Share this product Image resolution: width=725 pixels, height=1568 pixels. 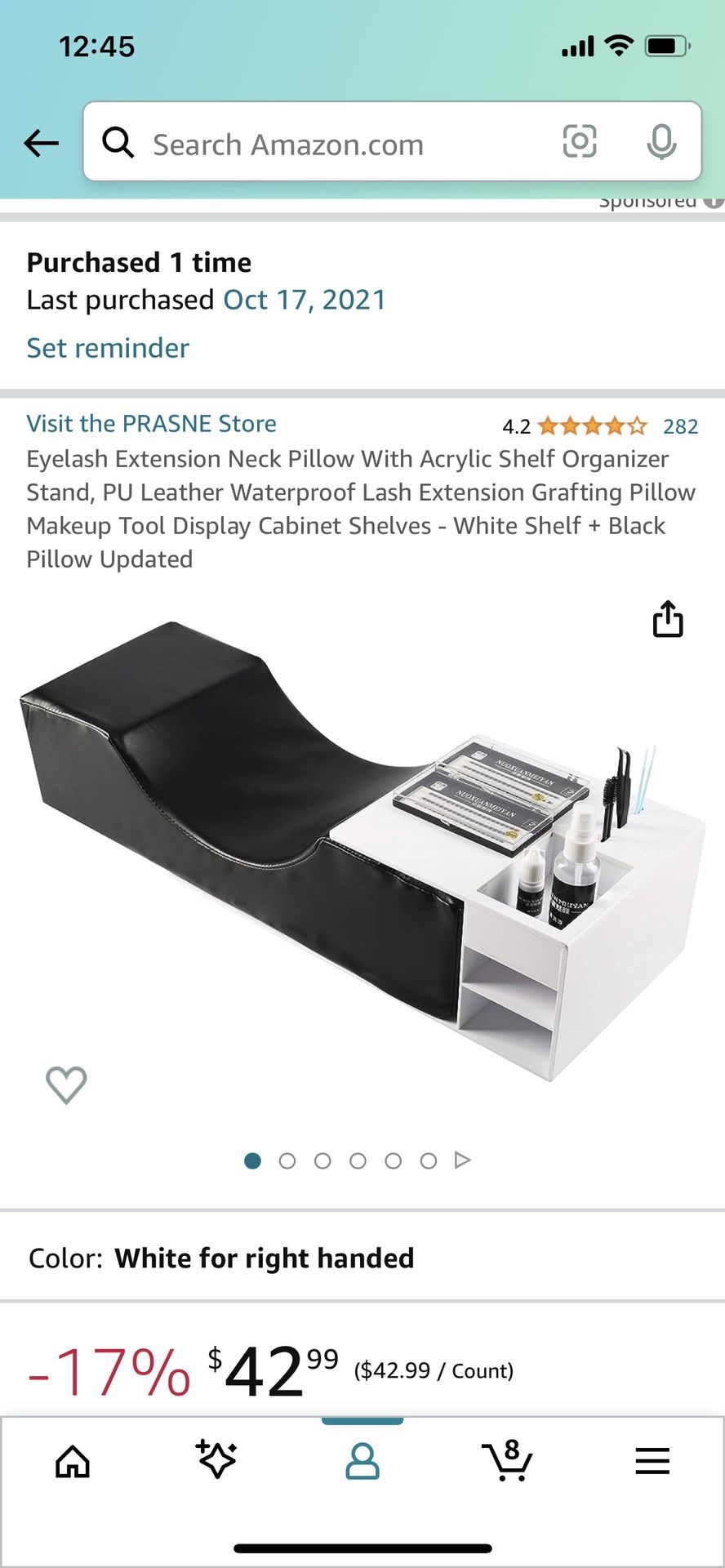point(668,618)
